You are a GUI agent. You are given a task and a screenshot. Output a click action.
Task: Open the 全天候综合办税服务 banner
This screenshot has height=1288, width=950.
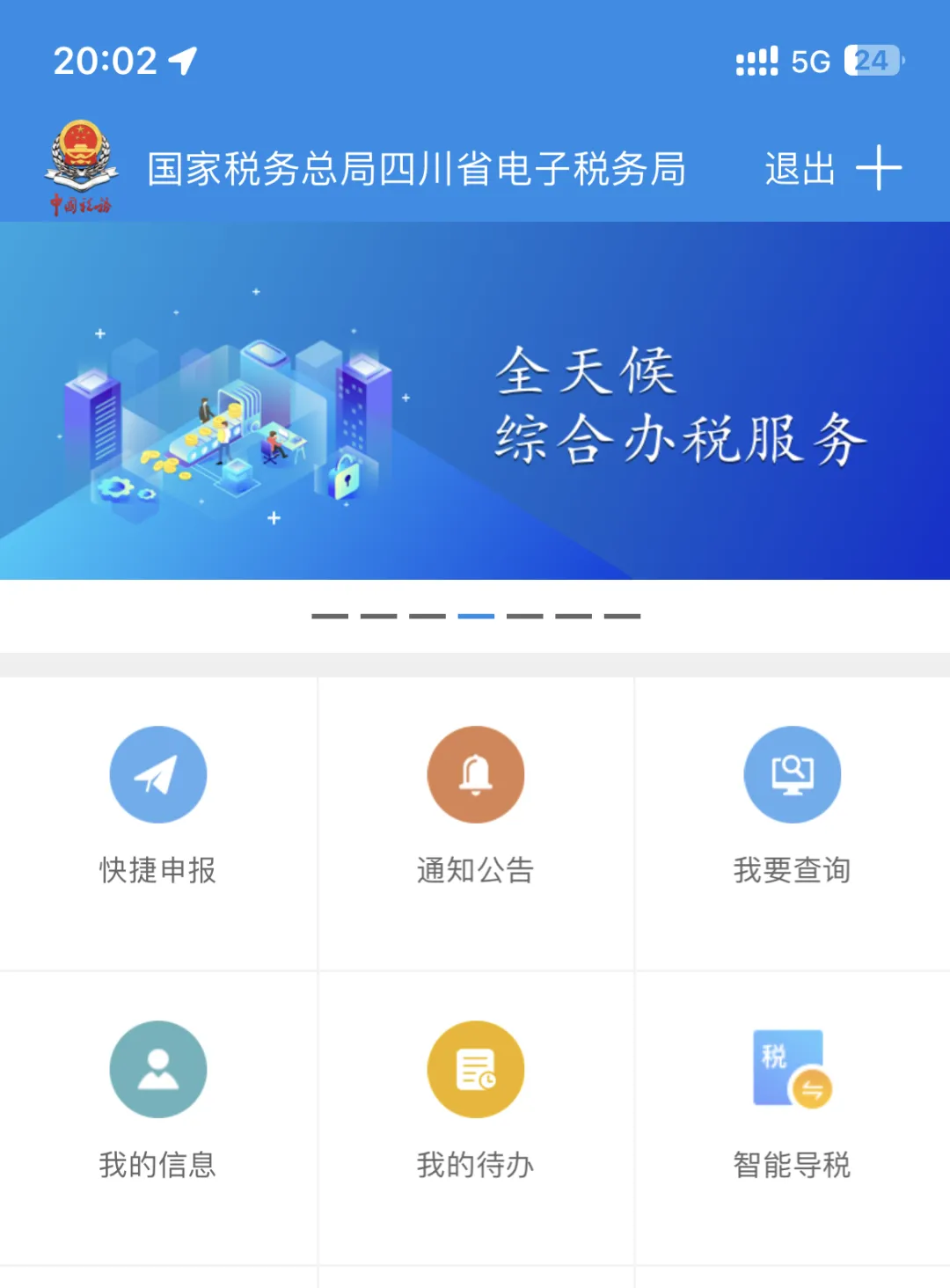click(475, 401)
